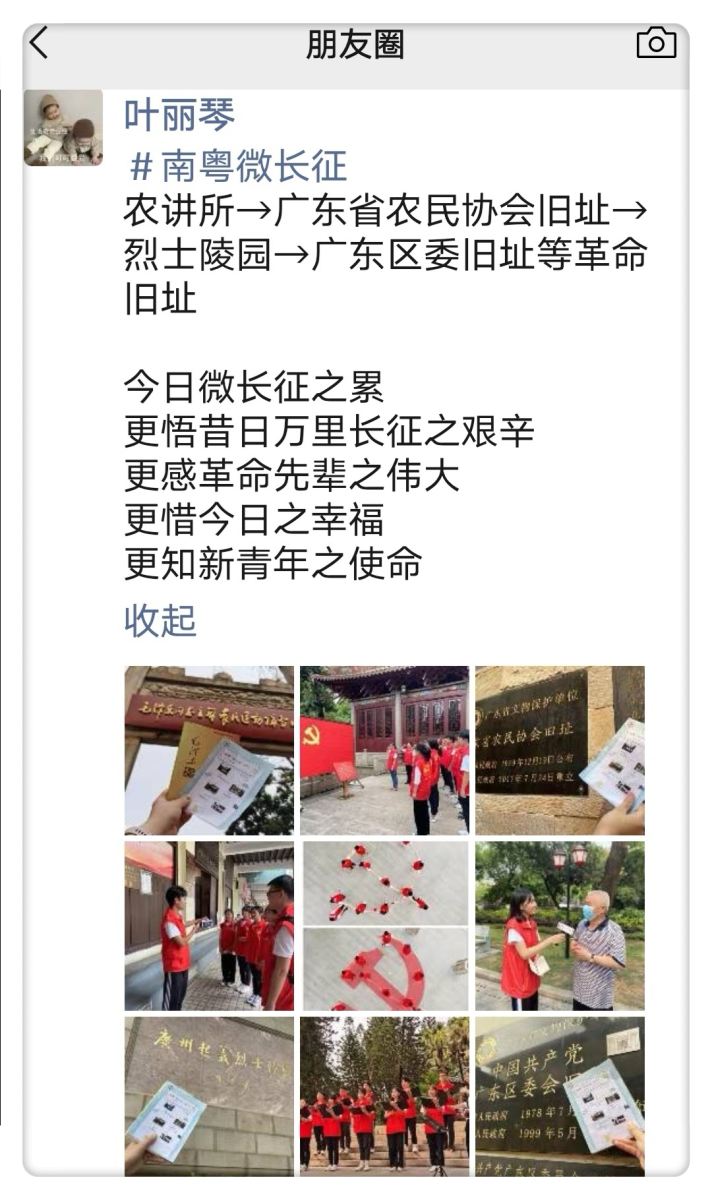The height and width of the screenshot is (1200, 712).
Task: Open the camera to post a moment
Action: pos(656,43)
